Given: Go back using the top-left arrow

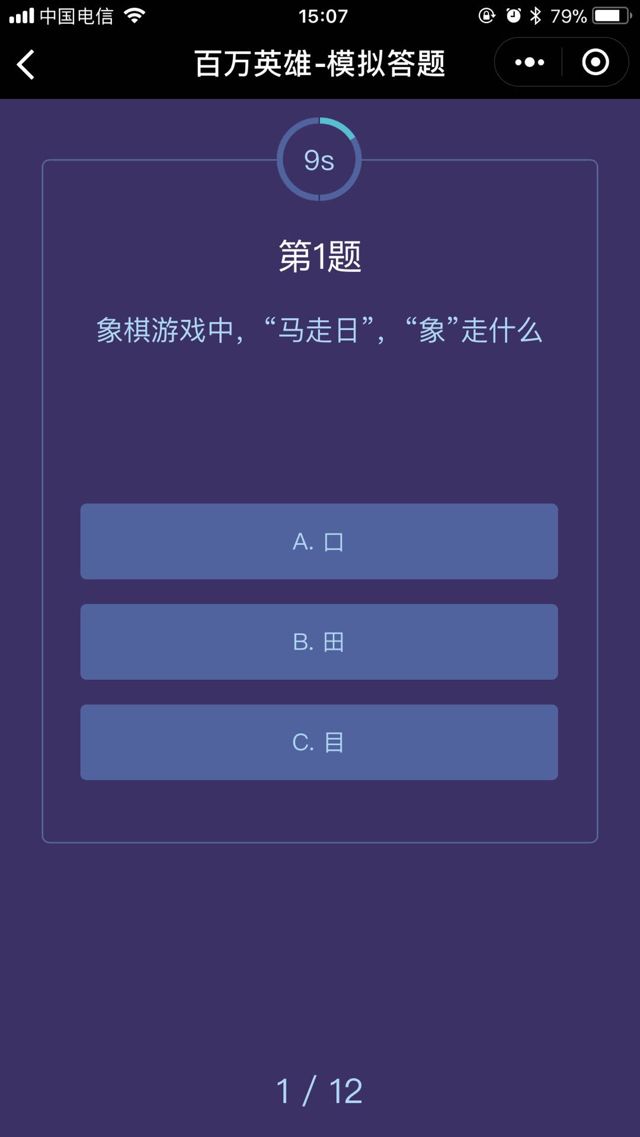Looking at the screenshot, I should click(x=26, y=65).
